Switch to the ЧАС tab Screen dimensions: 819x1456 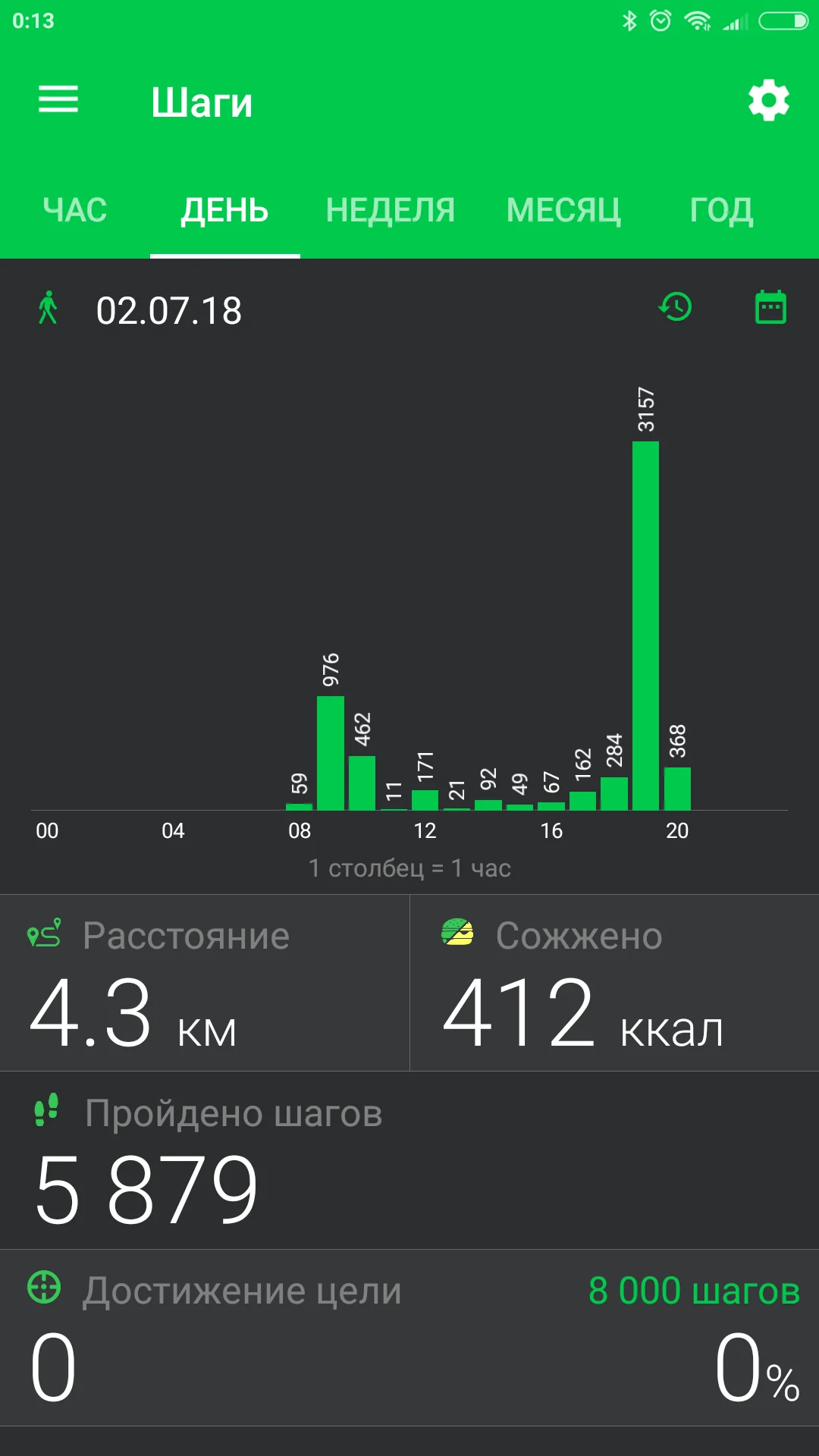pos(75,210)
